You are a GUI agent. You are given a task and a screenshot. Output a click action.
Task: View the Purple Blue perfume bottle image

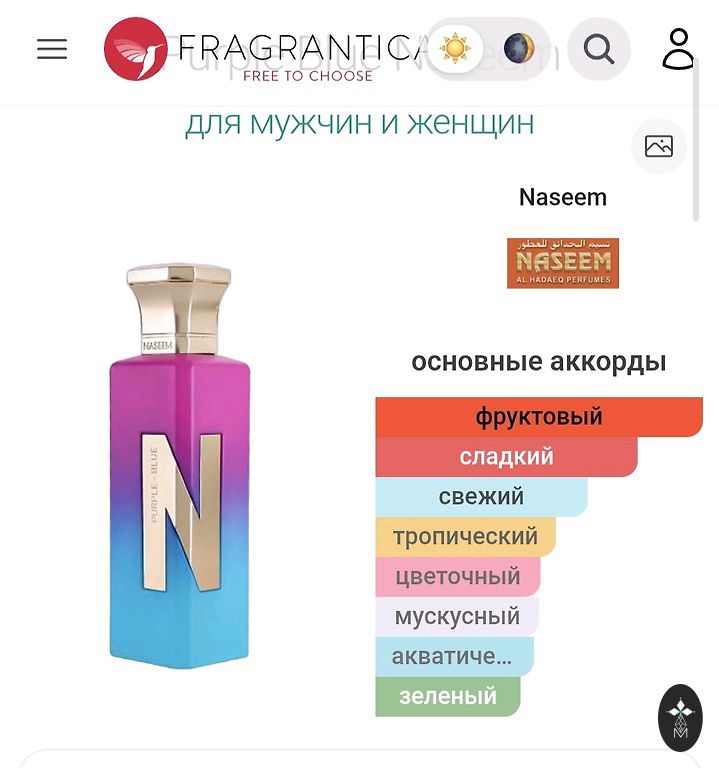pos(180,465)
